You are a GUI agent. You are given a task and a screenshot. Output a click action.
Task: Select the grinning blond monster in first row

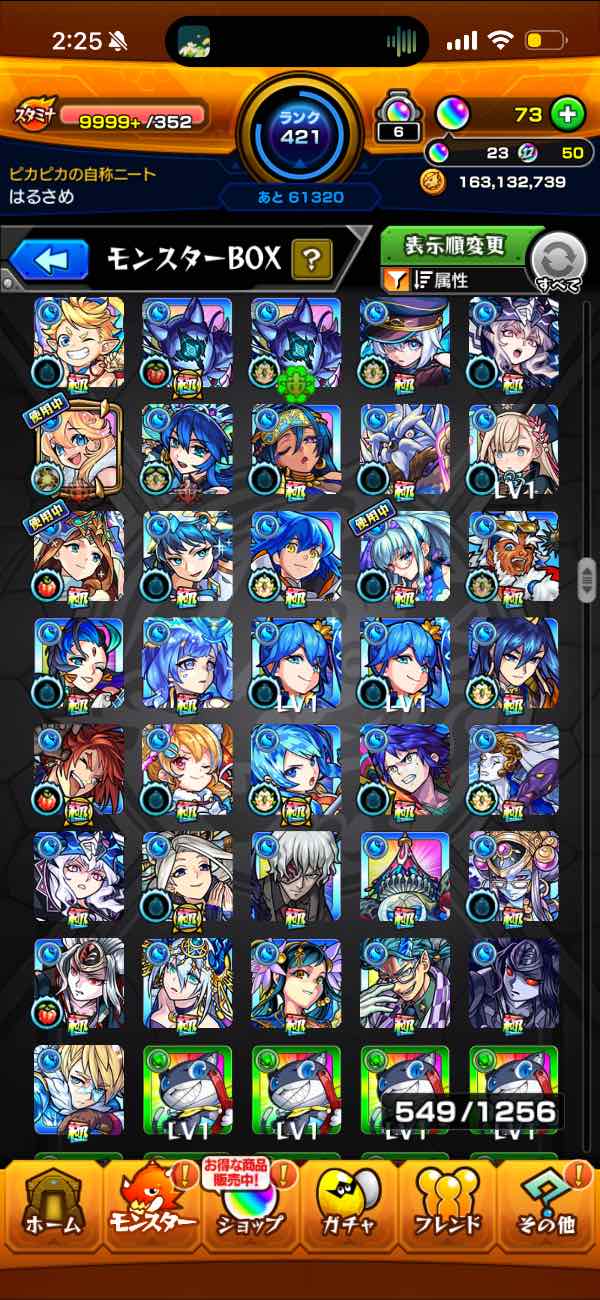[79, 343]
